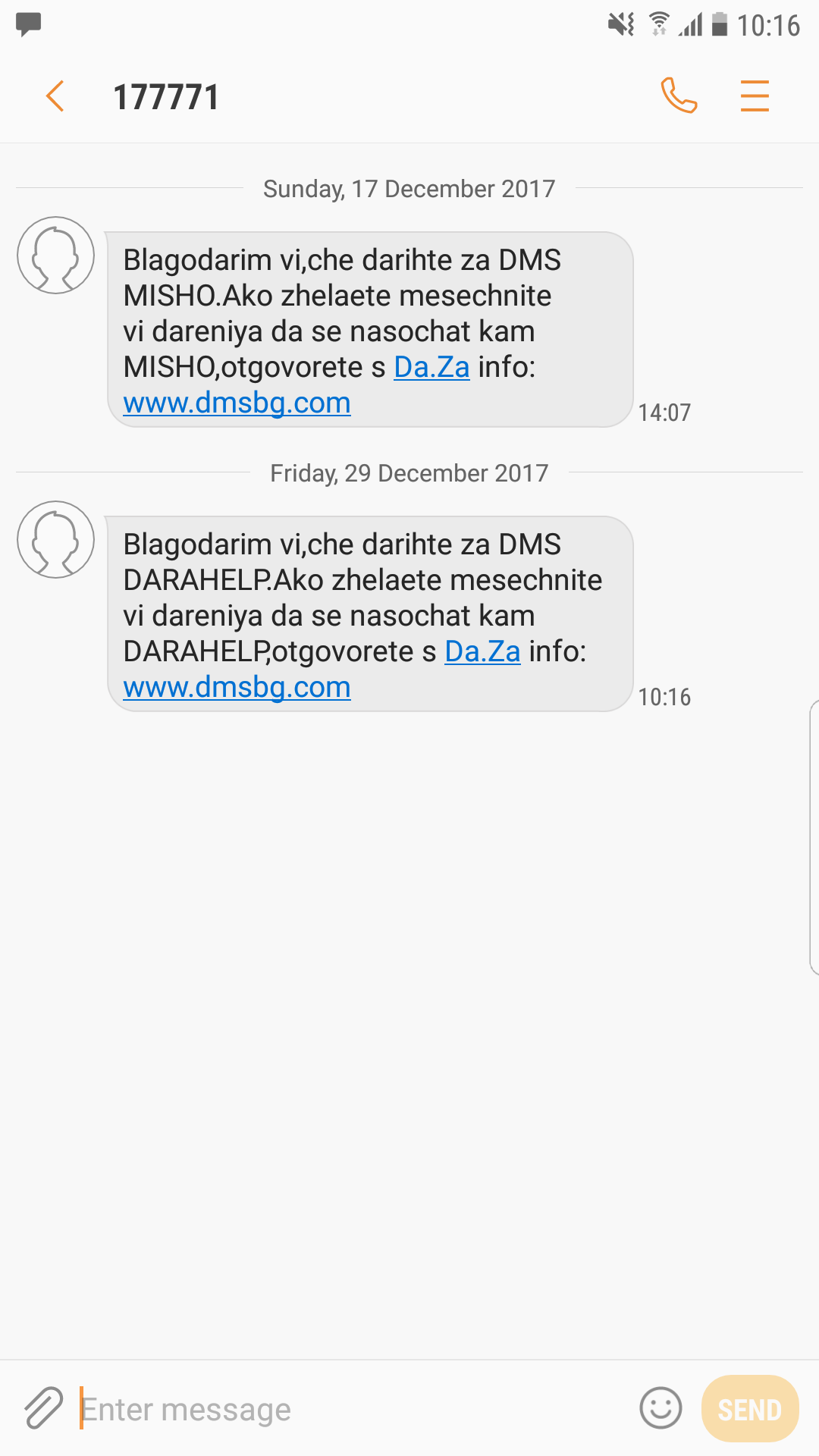
Task: Open the conversation options menu
Action: pyautogui.click(x=755, y=96)
